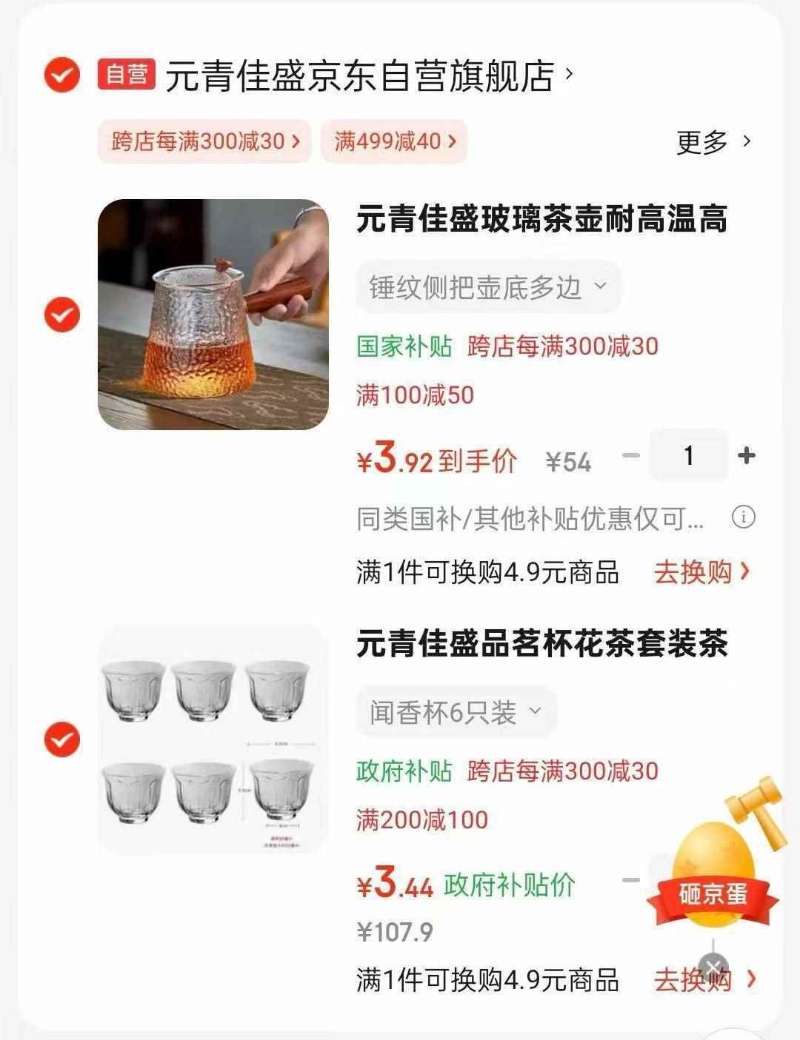
Task: Edit the teapot quantity field
Action: tap(688, 456)
